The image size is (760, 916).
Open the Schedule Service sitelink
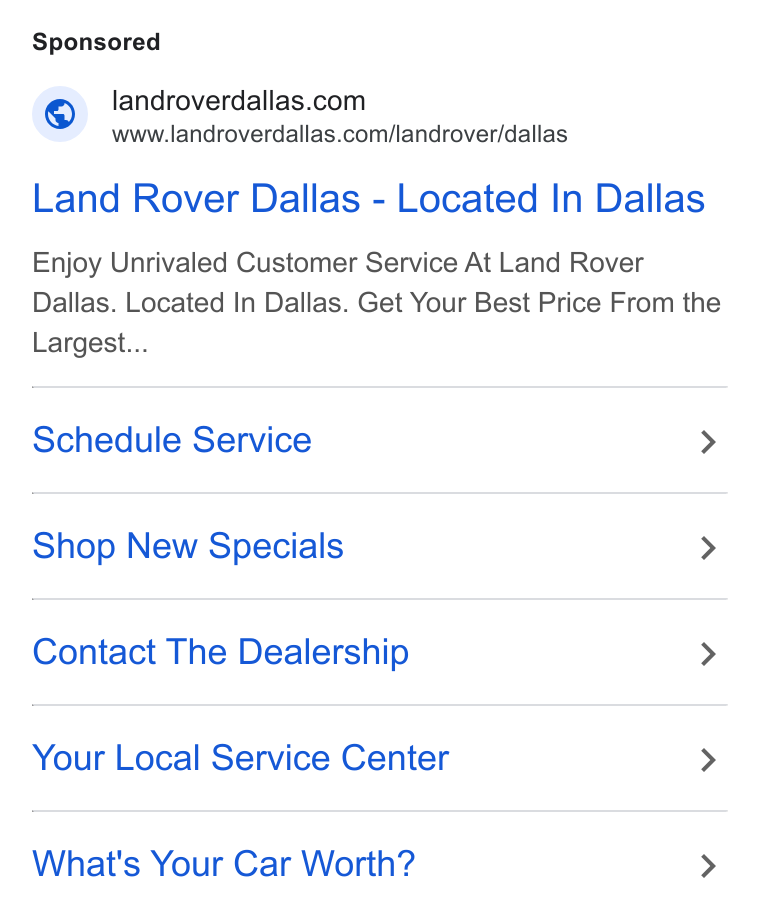coord(380,440)
